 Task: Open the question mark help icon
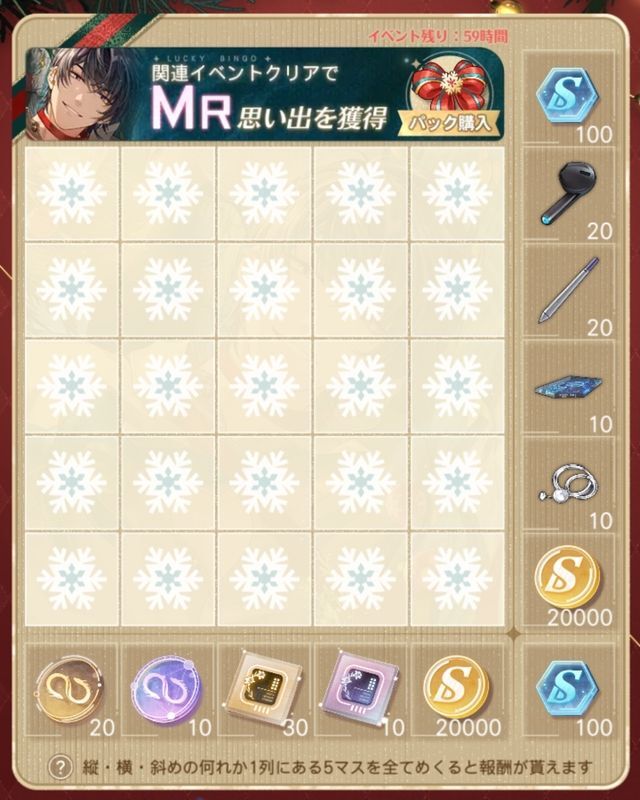(62, 768)
